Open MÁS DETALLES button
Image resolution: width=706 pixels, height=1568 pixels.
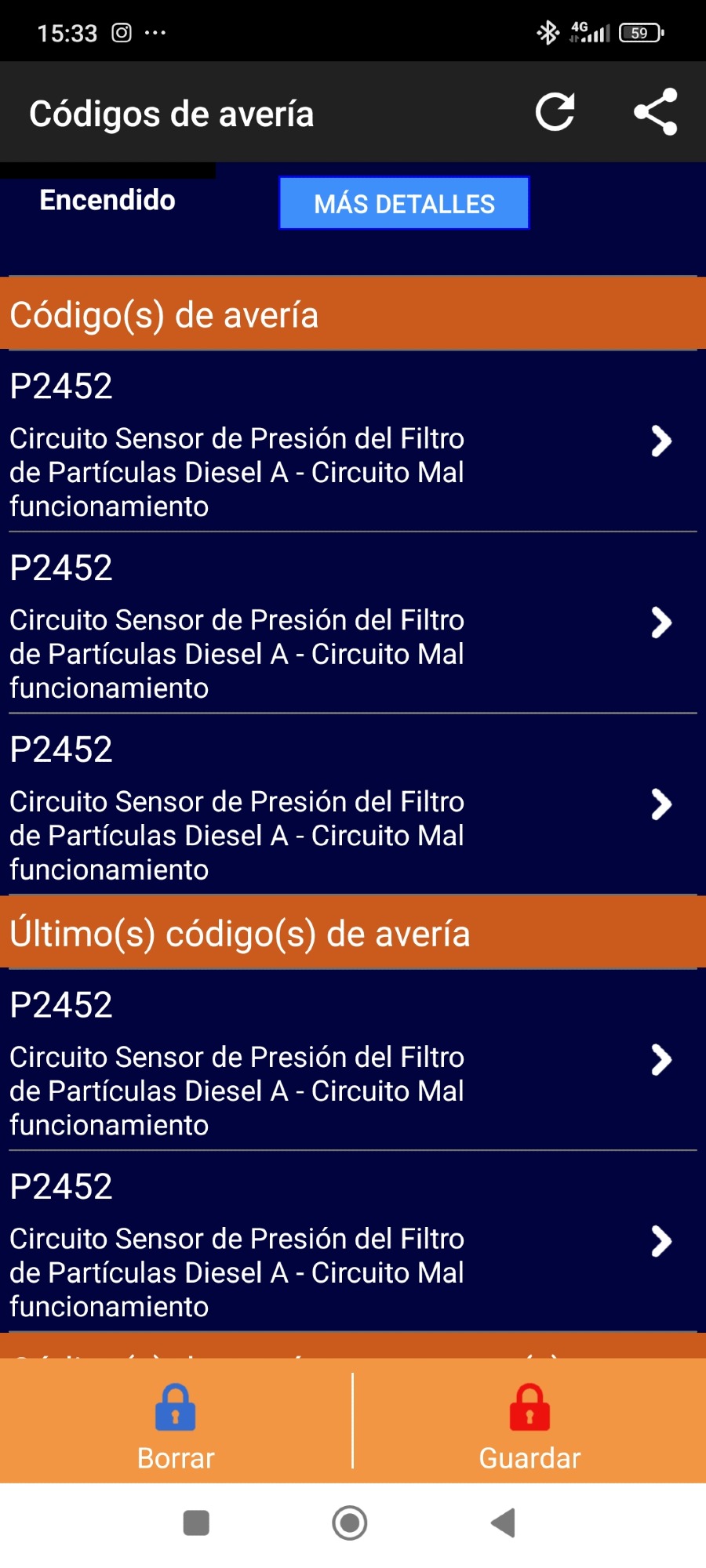[x=404, y=203]
